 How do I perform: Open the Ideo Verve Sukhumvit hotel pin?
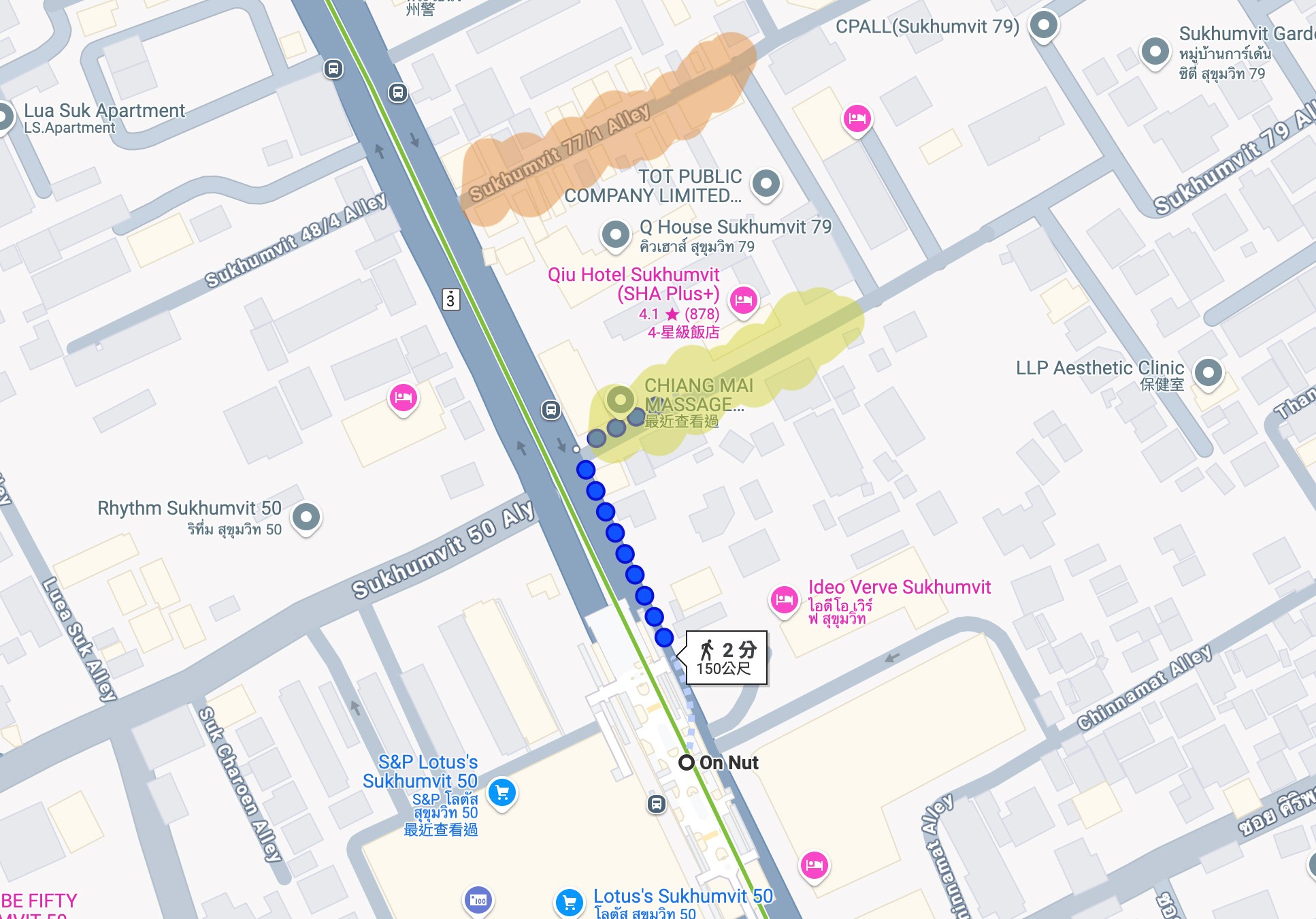pos(784,600)
